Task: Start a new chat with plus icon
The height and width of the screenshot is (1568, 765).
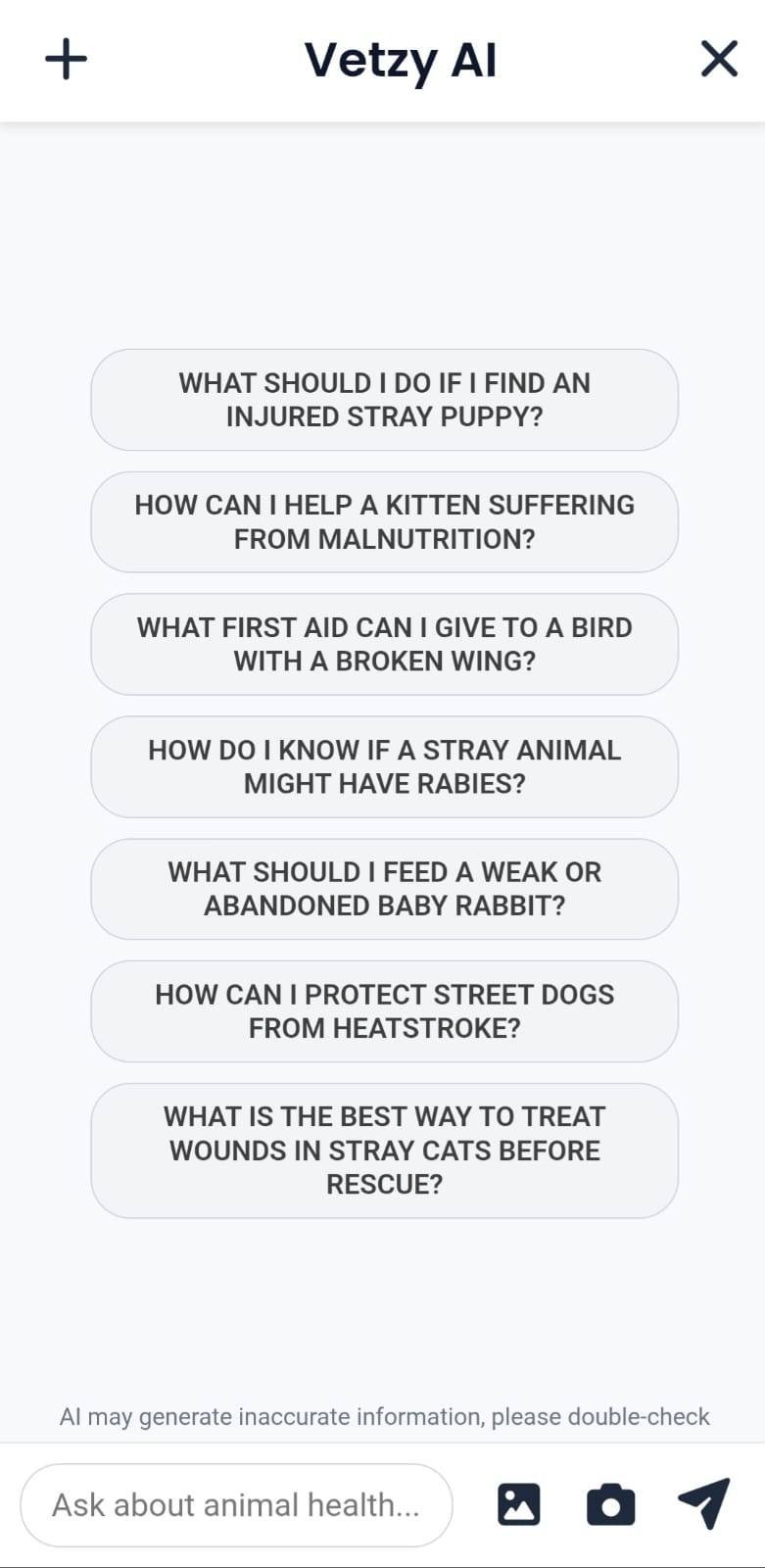Action: tap(66, 60)
